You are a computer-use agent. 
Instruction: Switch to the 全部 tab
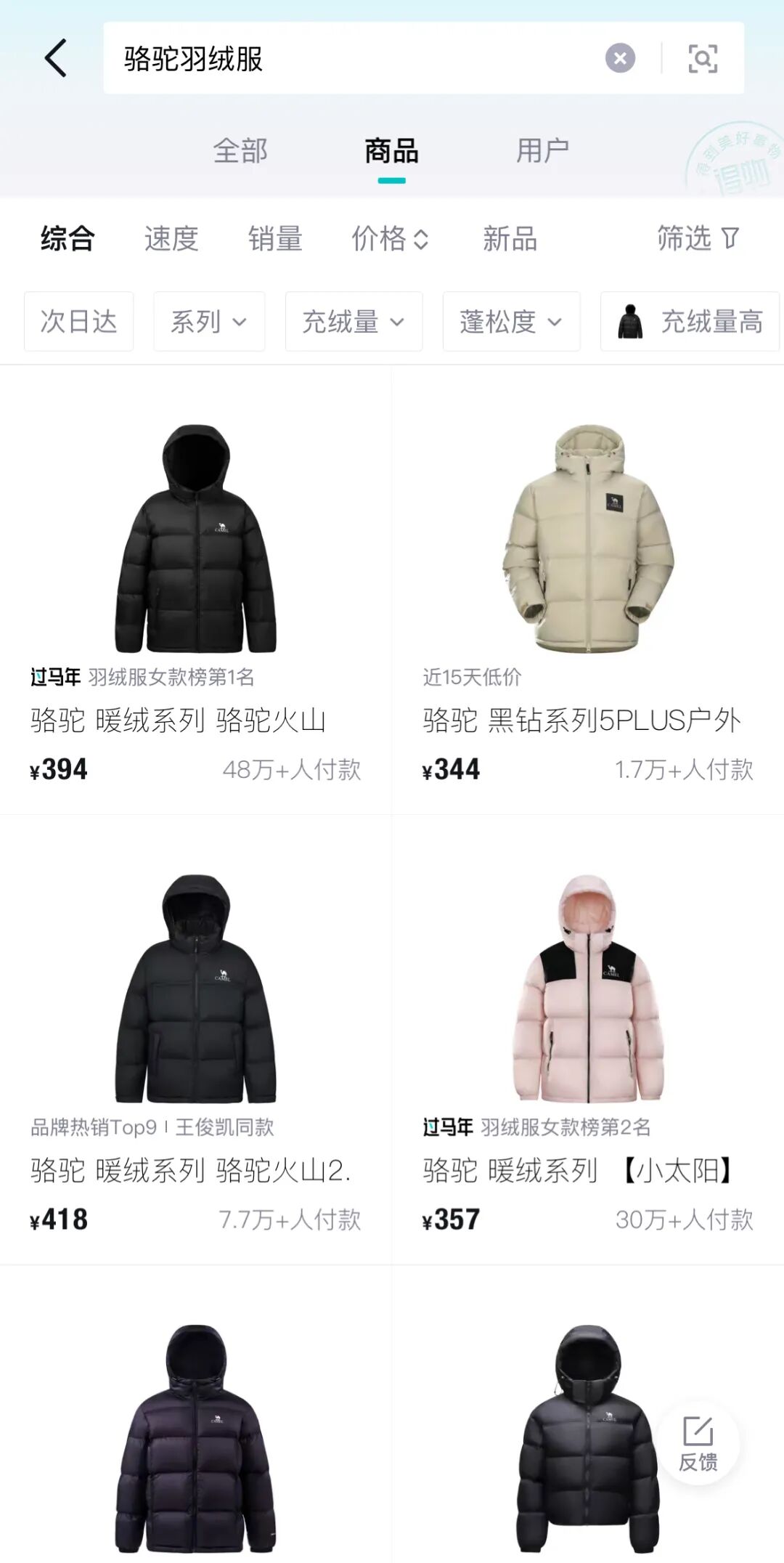pyautogui.click(x=240, y=152)
